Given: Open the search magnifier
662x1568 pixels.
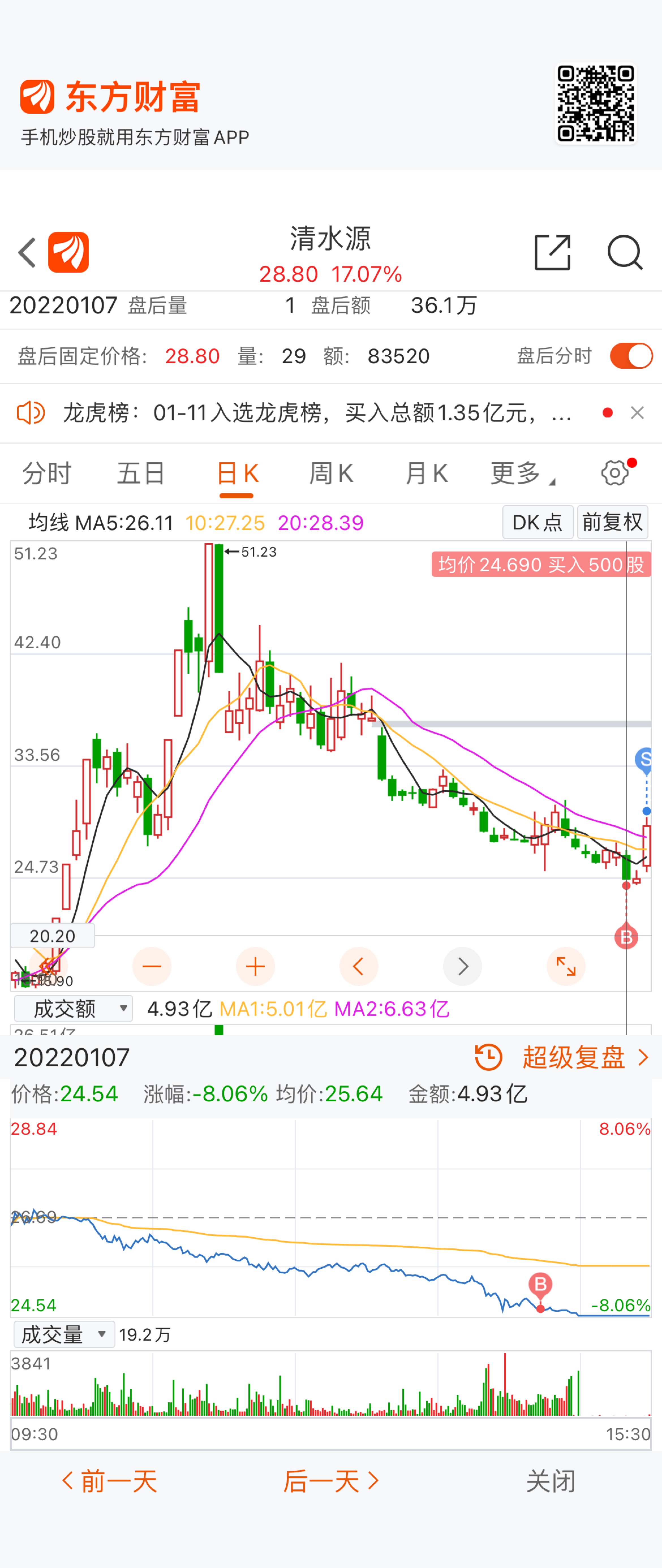Looking at the screenshot, I should click(625, 252).
